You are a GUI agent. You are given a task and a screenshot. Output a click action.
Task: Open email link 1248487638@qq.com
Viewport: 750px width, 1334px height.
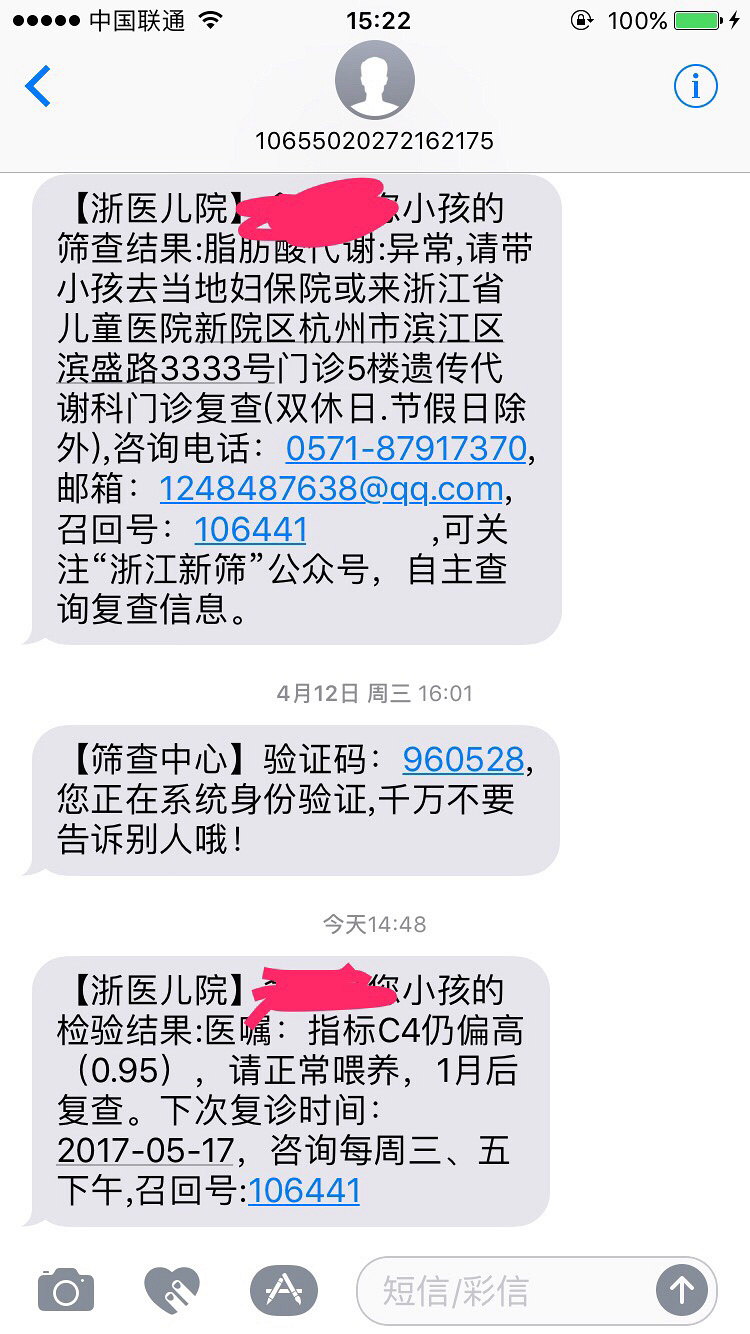pyautogui.click(x=331, y=489)
